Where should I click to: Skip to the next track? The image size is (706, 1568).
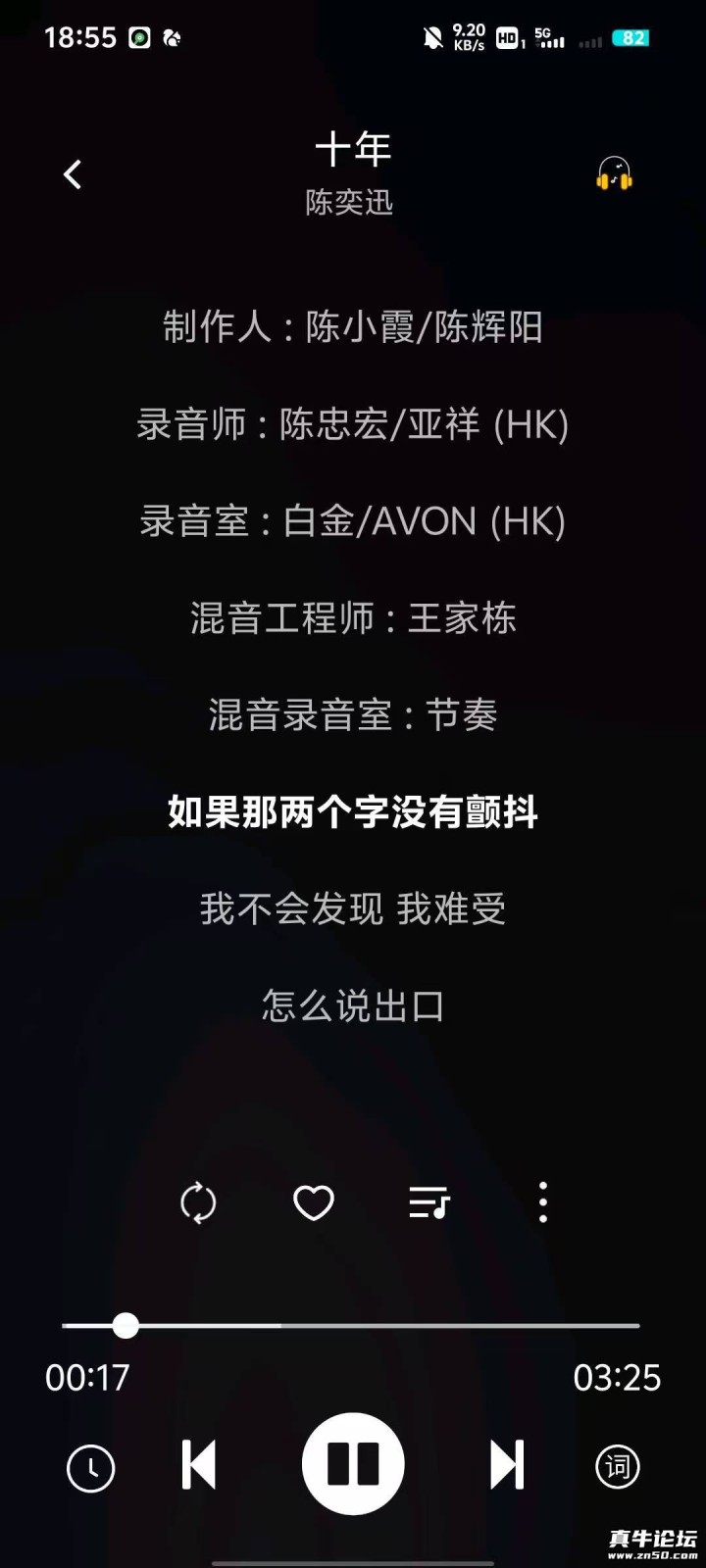pos(507,1465)
